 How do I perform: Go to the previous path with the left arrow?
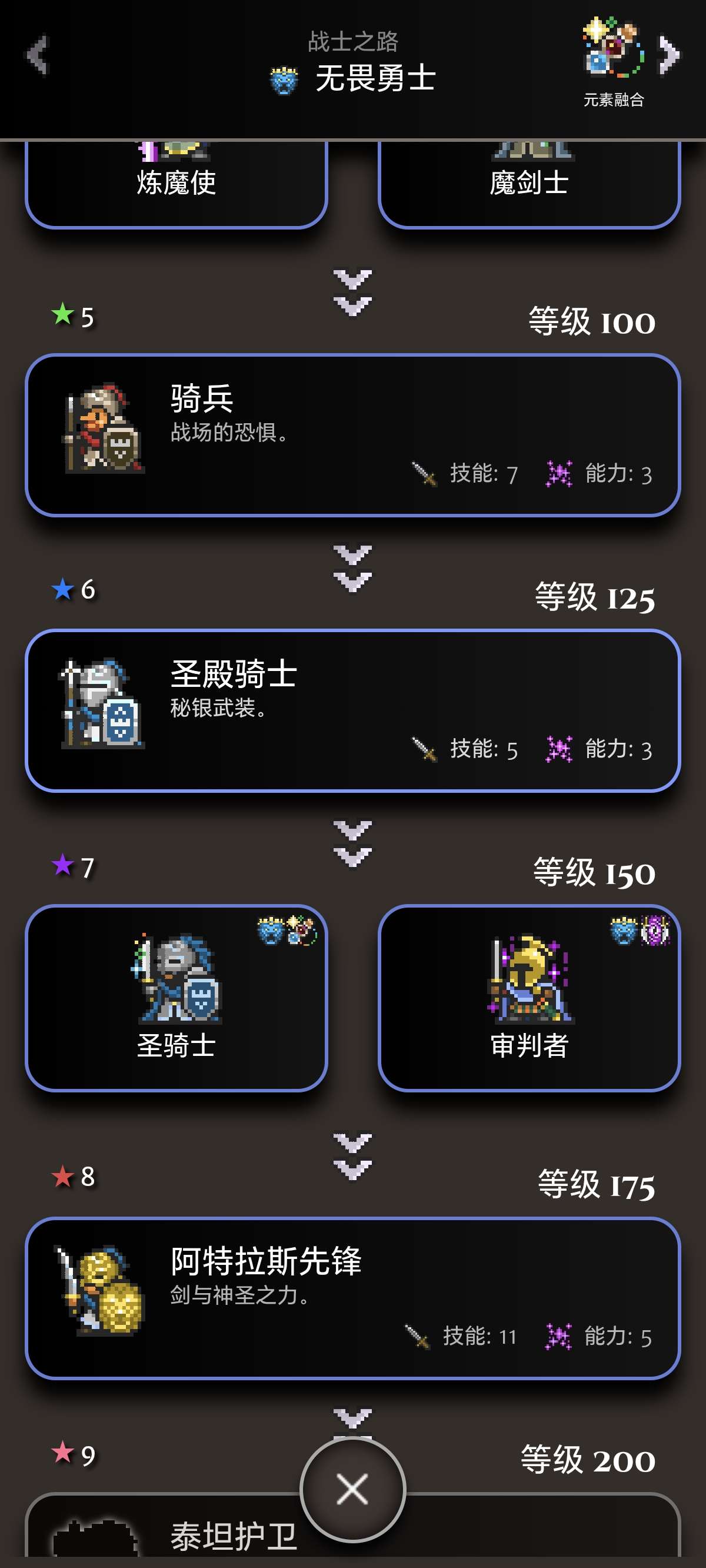[x=38, y=56]
